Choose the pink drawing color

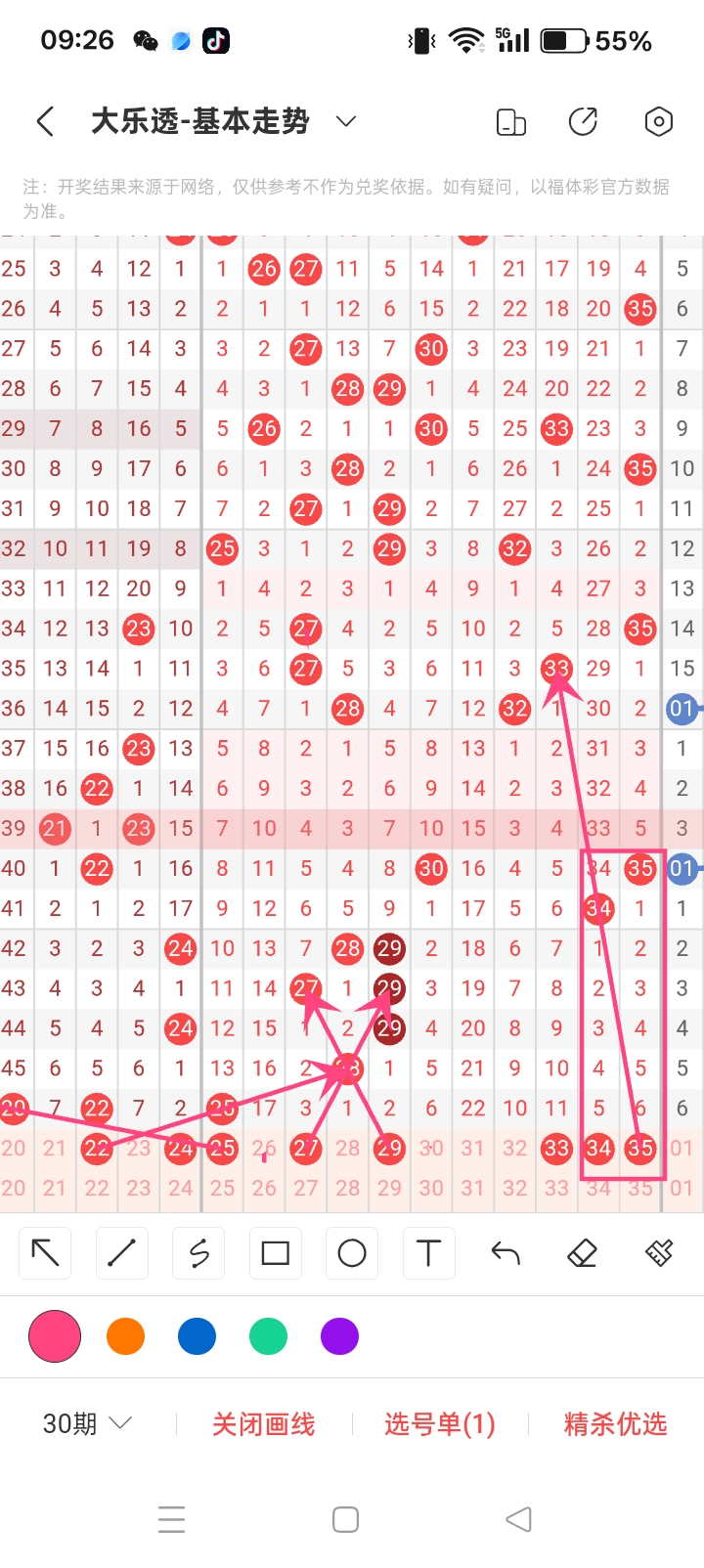pos(55,1336)
